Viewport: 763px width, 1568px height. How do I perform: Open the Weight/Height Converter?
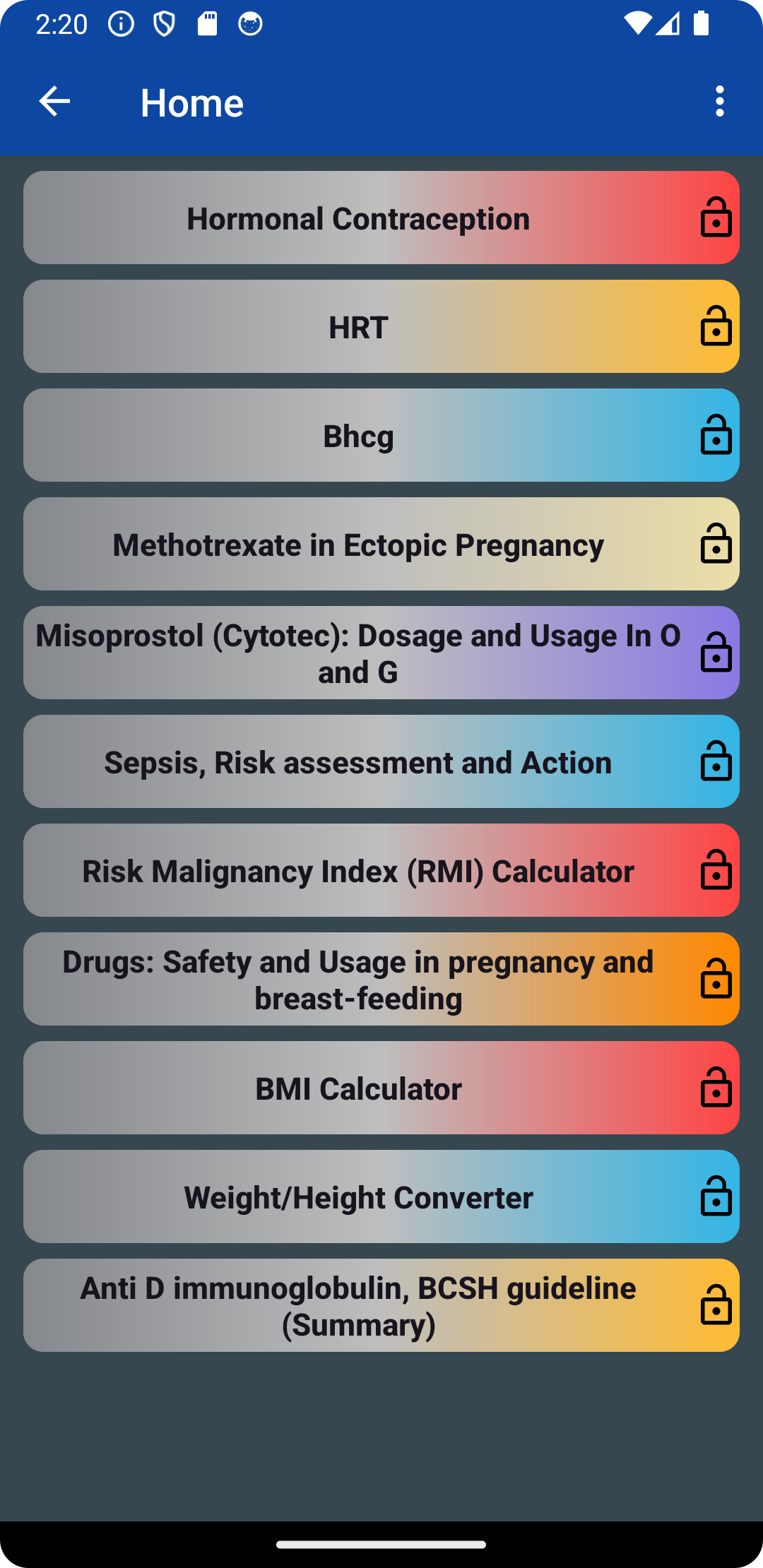tap(381, 1196)
